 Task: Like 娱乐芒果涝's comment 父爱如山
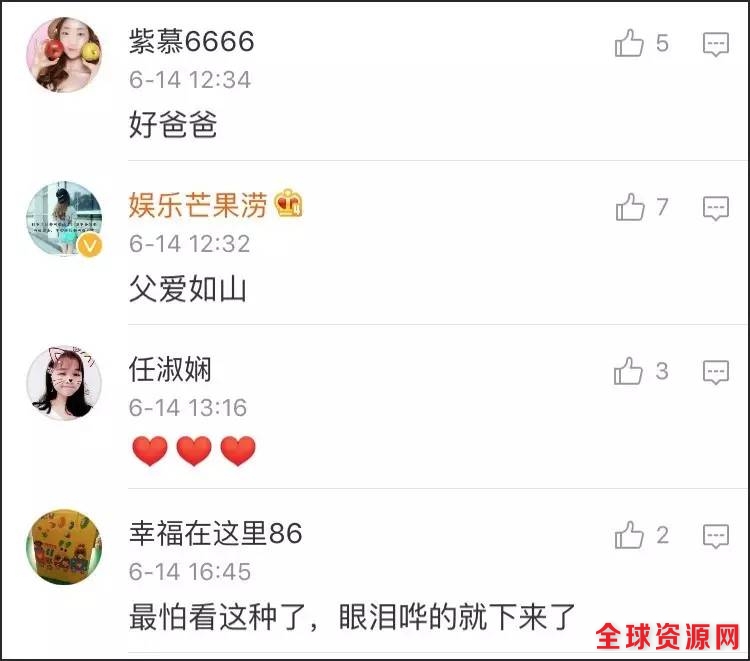tap(629, 208)
